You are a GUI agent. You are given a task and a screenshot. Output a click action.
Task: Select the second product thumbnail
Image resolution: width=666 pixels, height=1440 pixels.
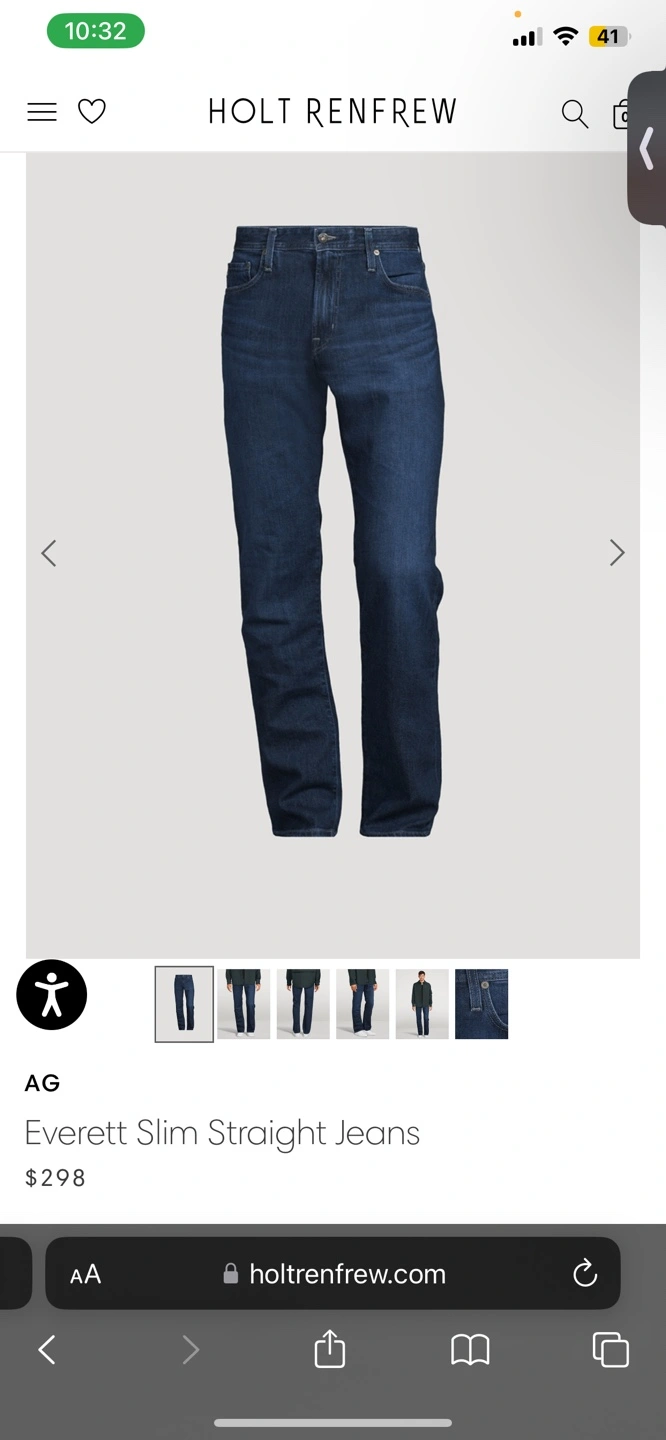244,1004
